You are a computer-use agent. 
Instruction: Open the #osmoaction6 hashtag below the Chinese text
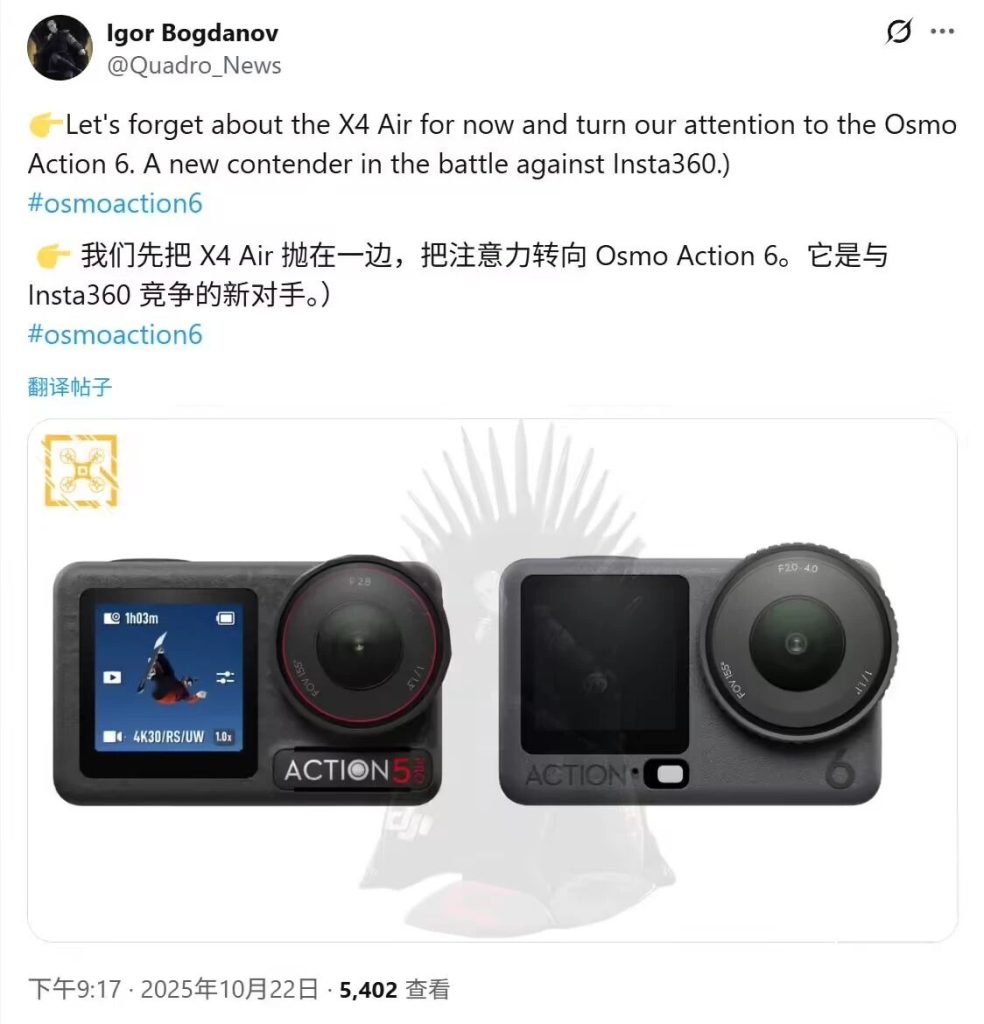(115, 334)
